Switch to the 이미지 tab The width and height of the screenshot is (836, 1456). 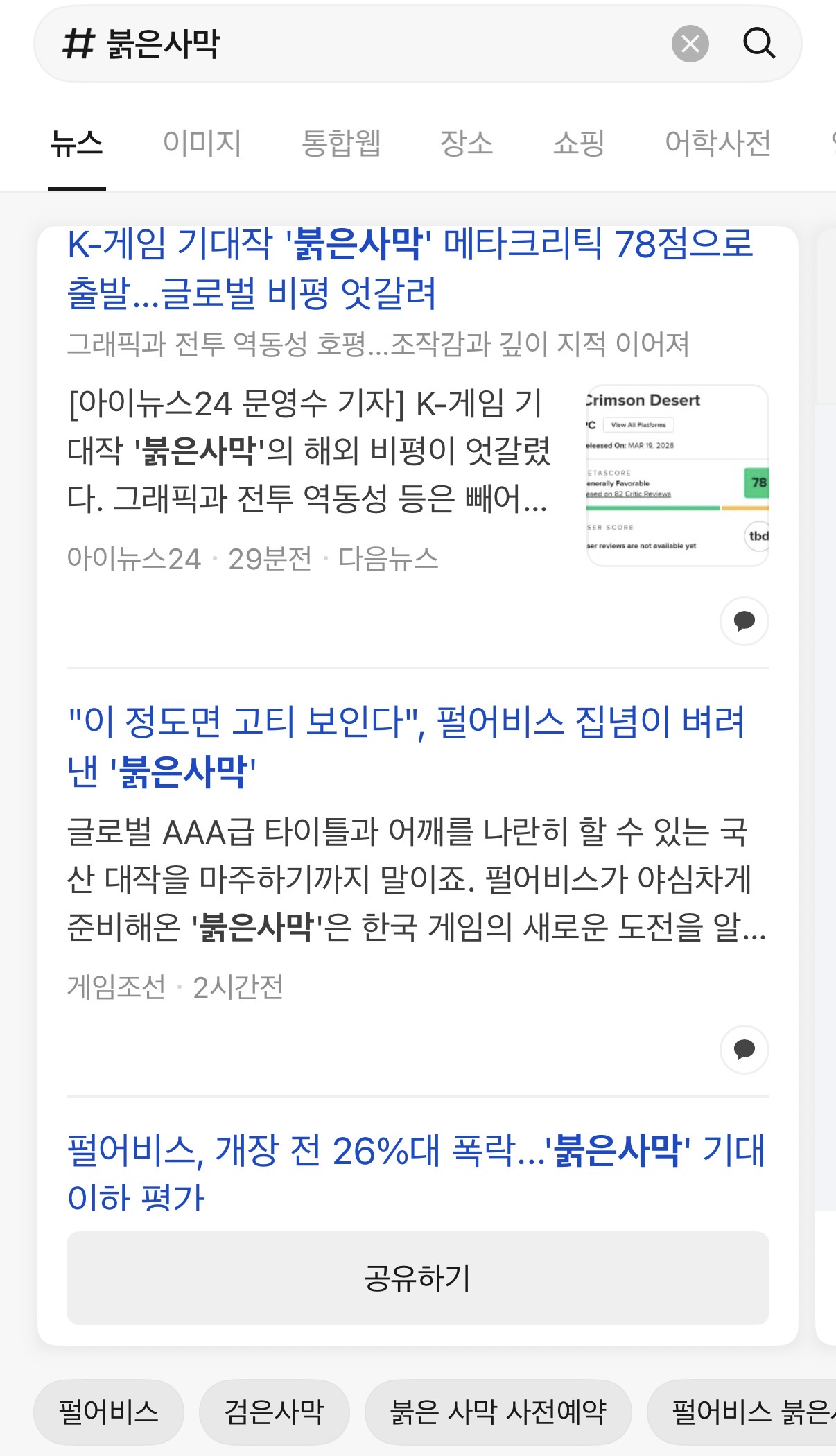202,143
